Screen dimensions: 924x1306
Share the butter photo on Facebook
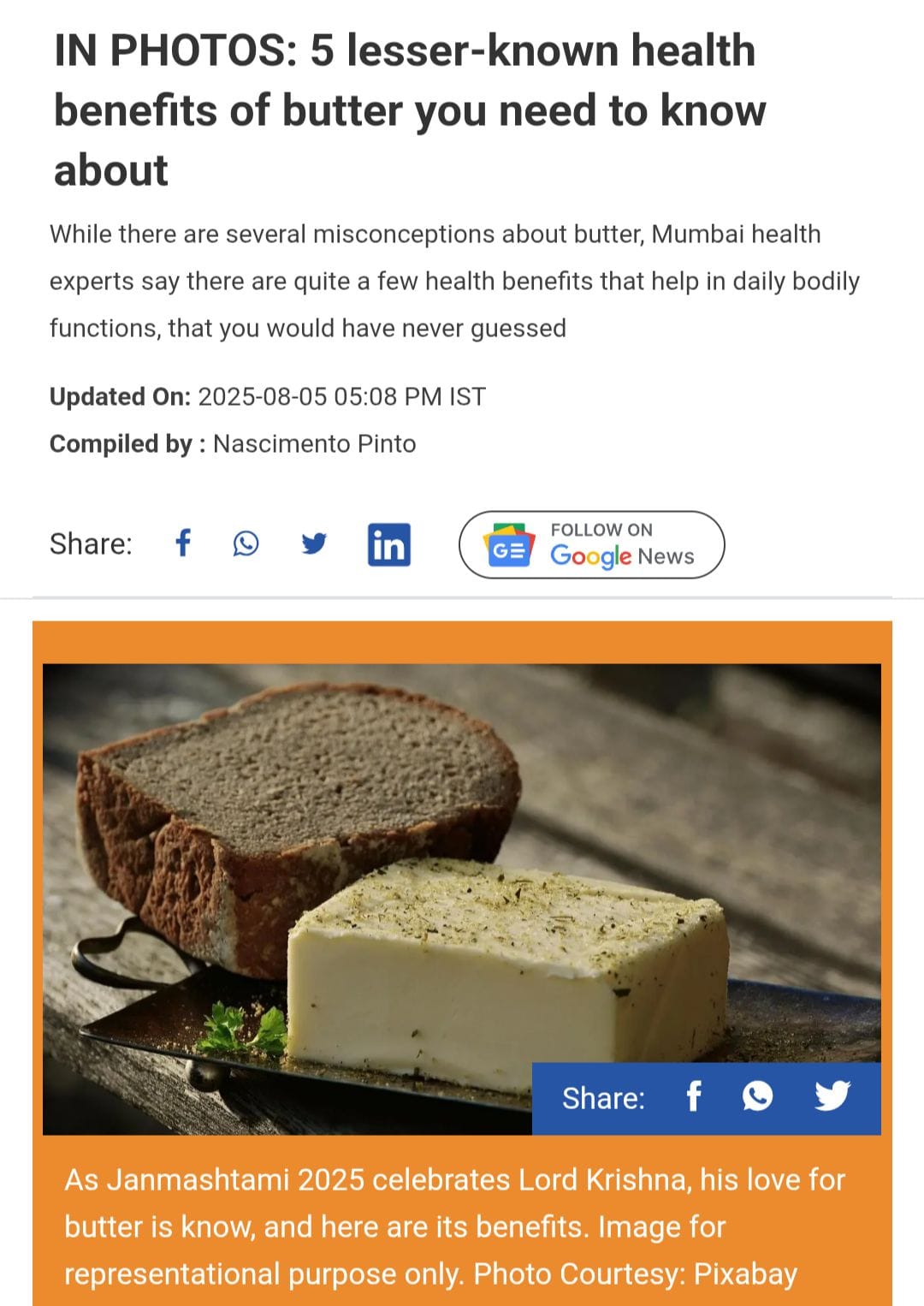(694, 1096)
